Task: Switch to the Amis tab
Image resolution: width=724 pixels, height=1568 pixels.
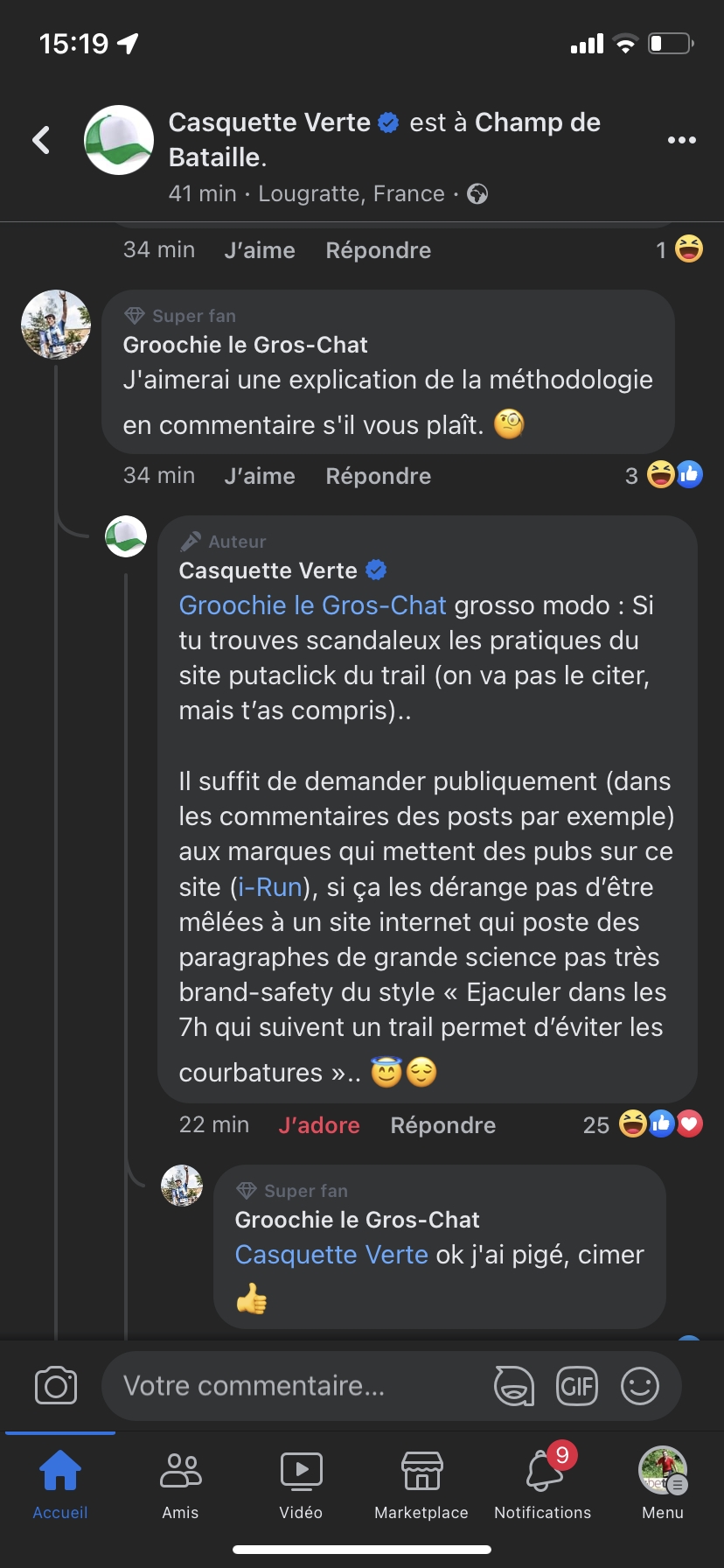Action: pos(181,1485)
